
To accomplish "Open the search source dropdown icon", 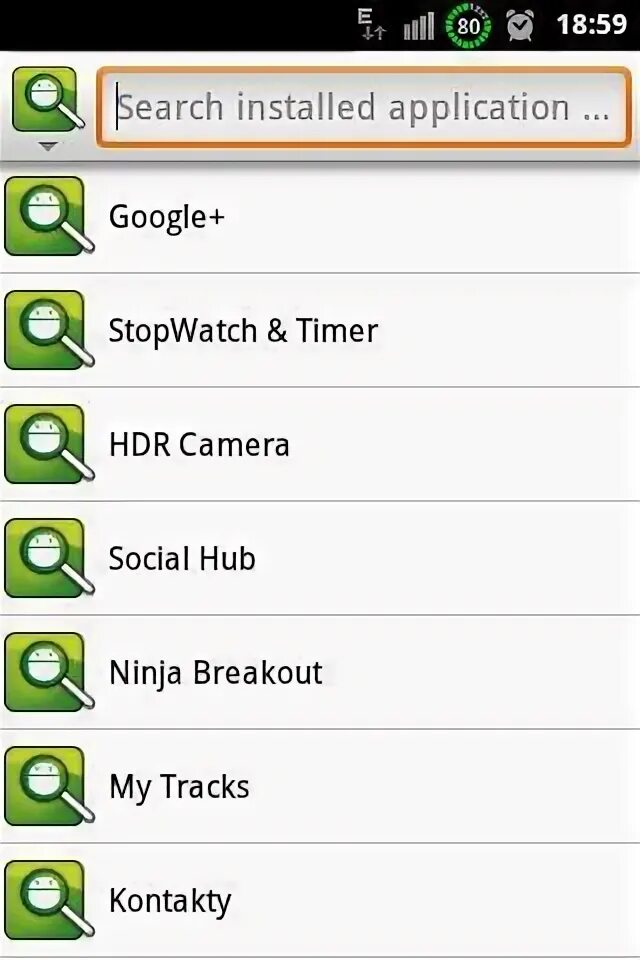I will coord(45,107).
